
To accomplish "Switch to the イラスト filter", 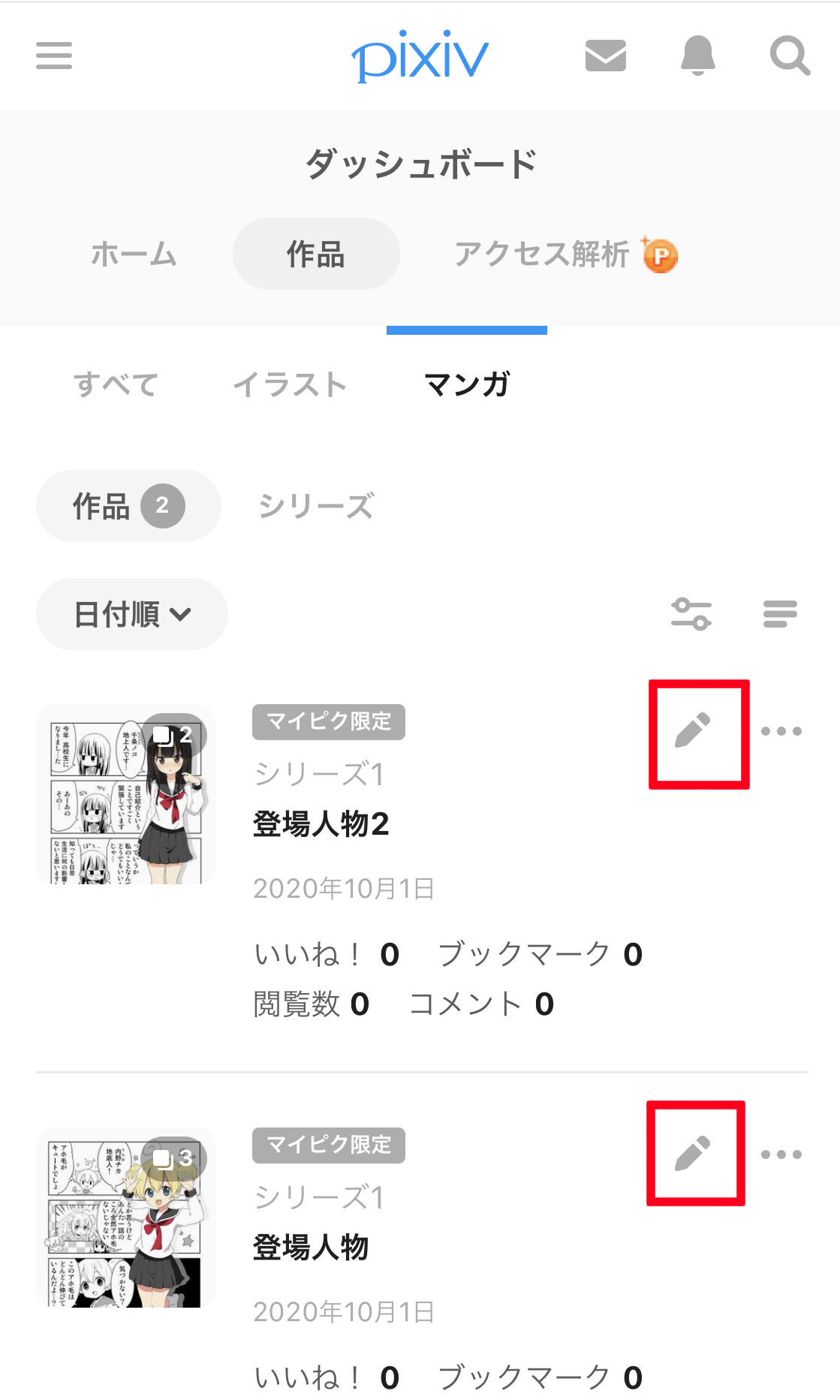I will click(x=290, y=384).
